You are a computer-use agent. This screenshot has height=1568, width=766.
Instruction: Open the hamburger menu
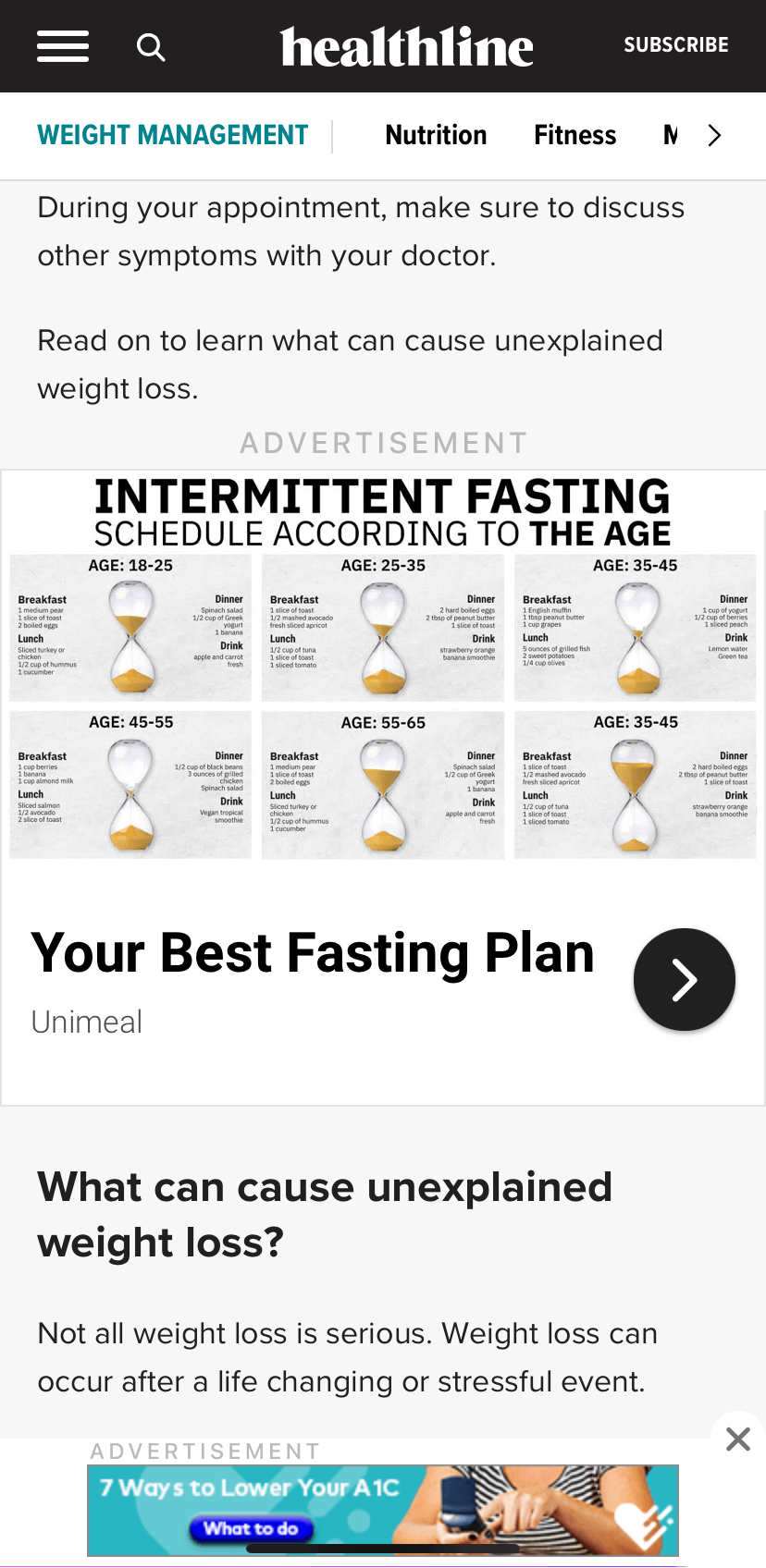tap(63, 46)
